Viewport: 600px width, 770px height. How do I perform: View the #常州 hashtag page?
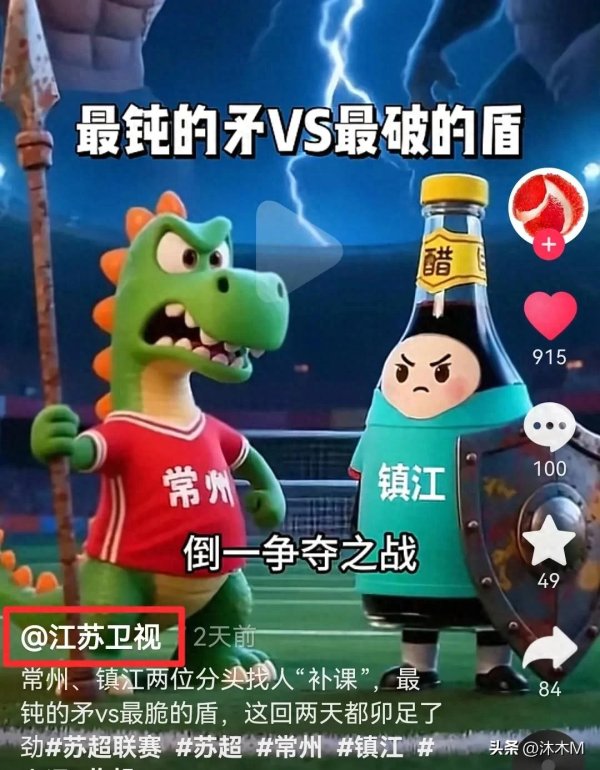292,744
